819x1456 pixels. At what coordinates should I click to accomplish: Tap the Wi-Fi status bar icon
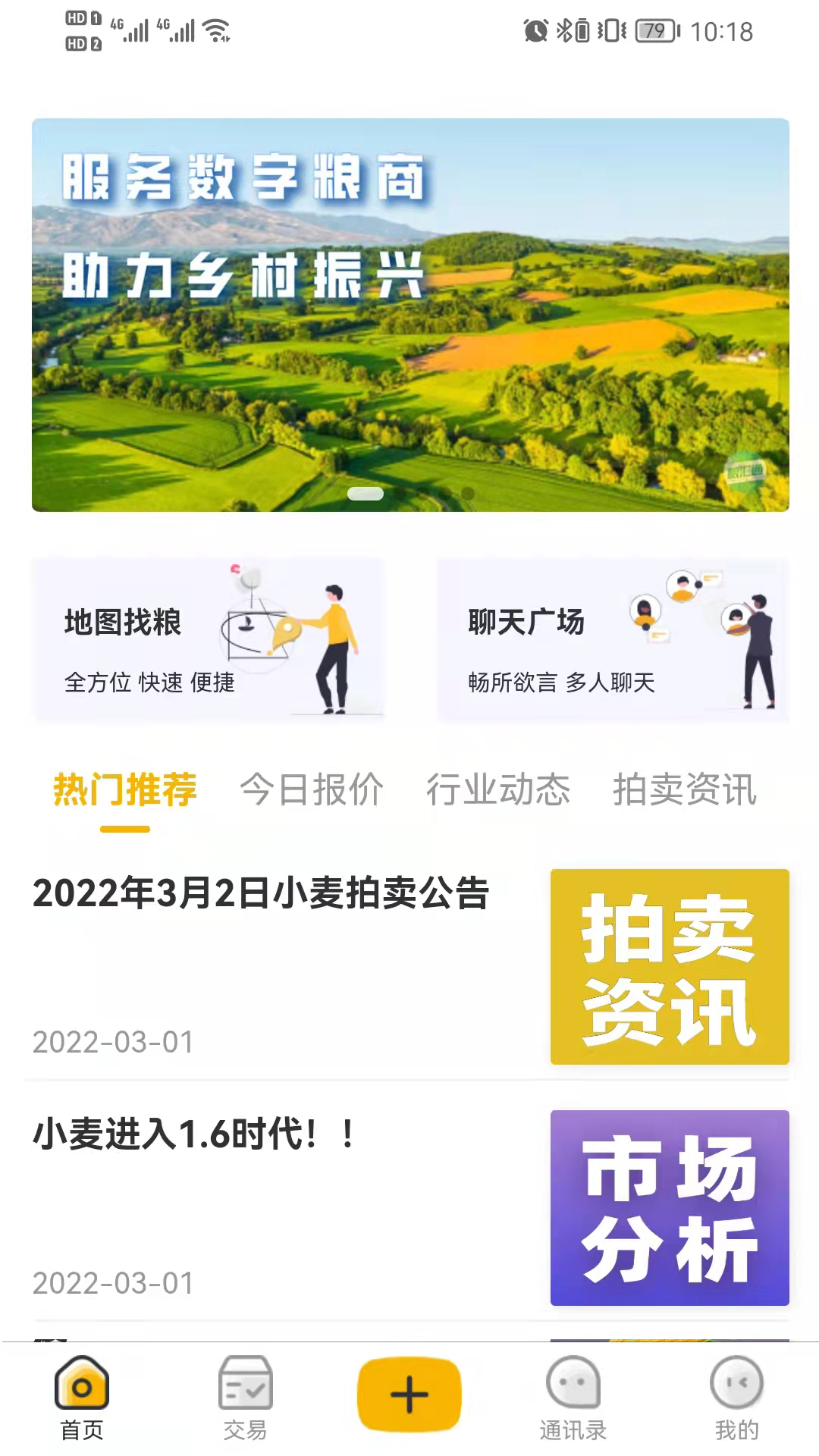pos(215,30)
